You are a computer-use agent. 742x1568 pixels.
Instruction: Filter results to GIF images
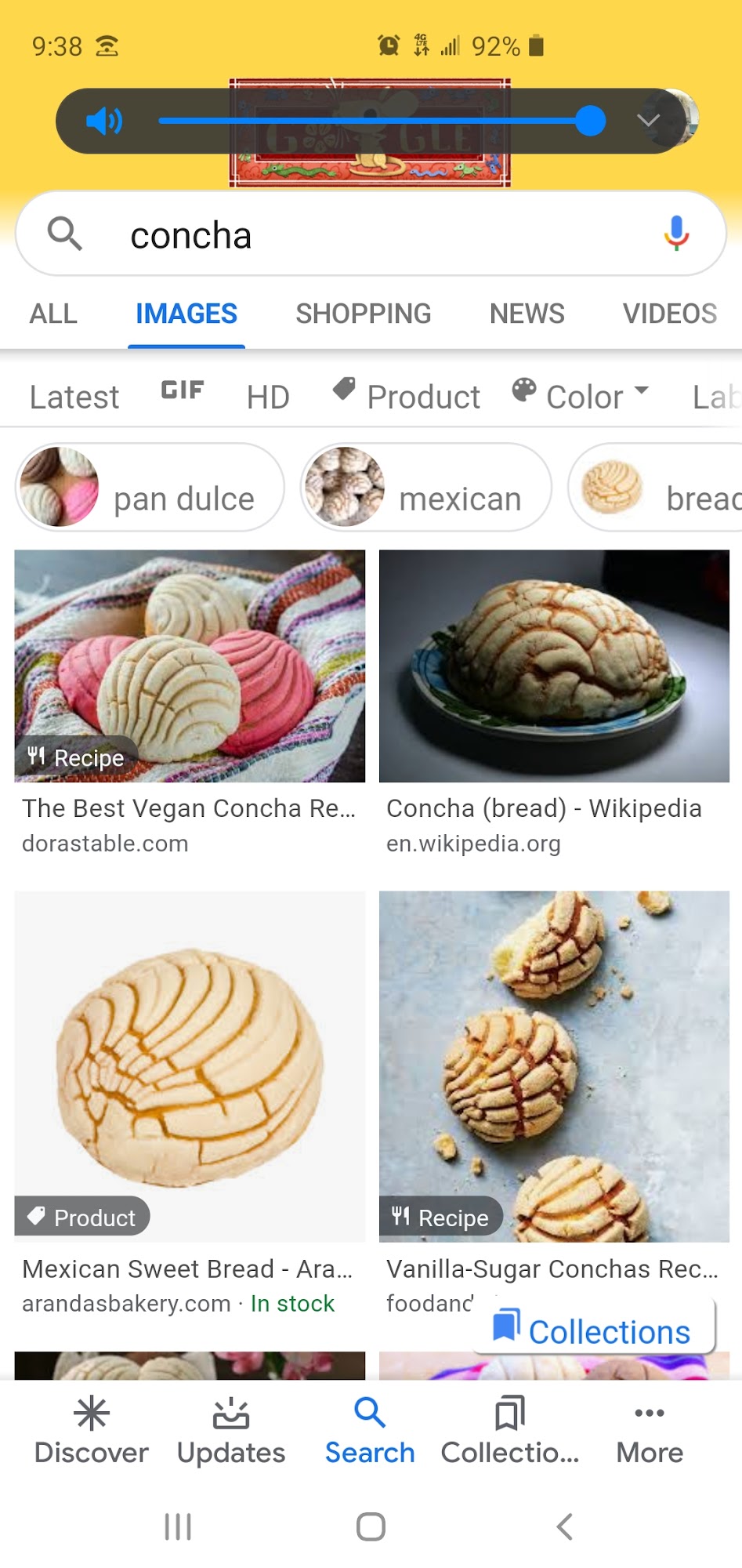pos(183,390)
